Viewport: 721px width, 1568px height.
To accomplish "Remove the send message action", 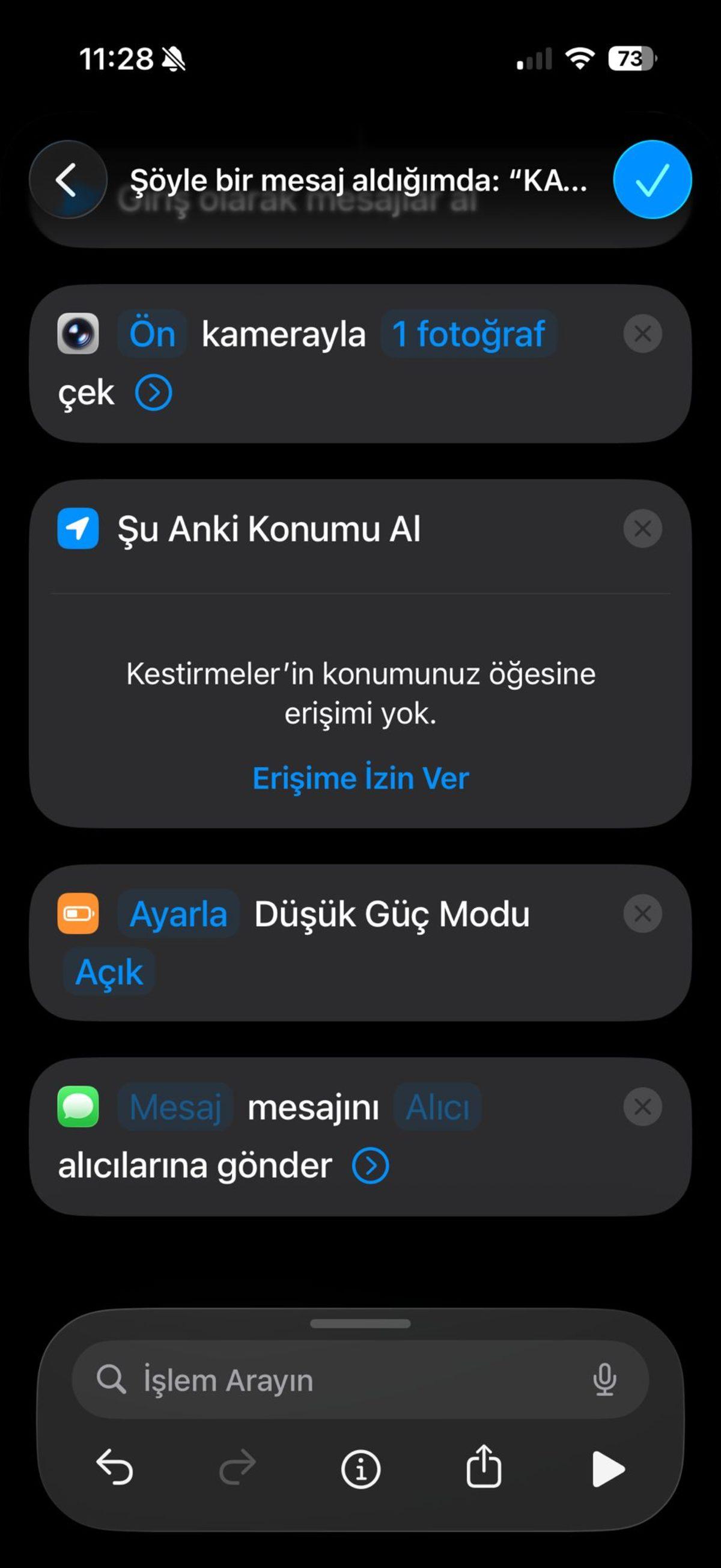I will point(642,1106).
